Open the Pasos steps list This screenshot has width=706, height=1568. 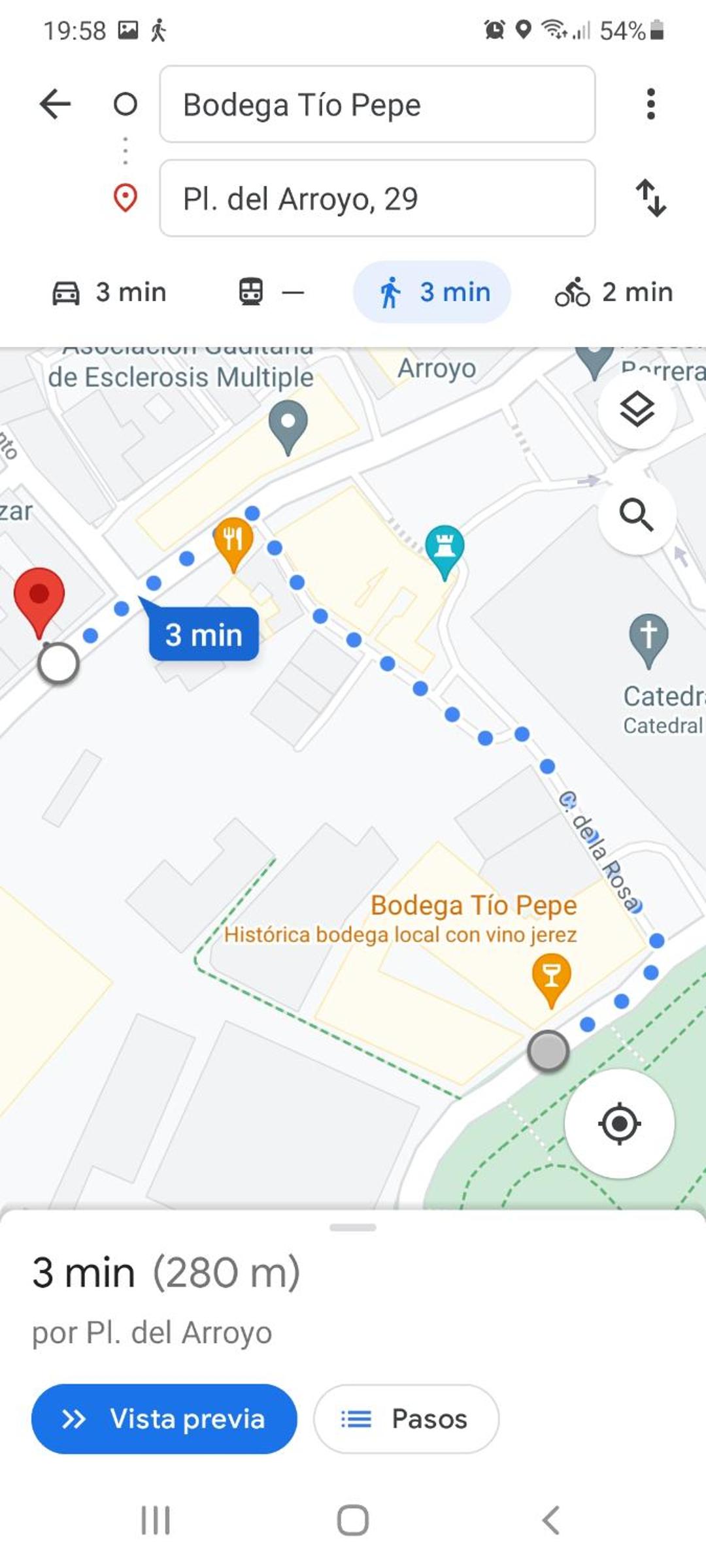406,1418
